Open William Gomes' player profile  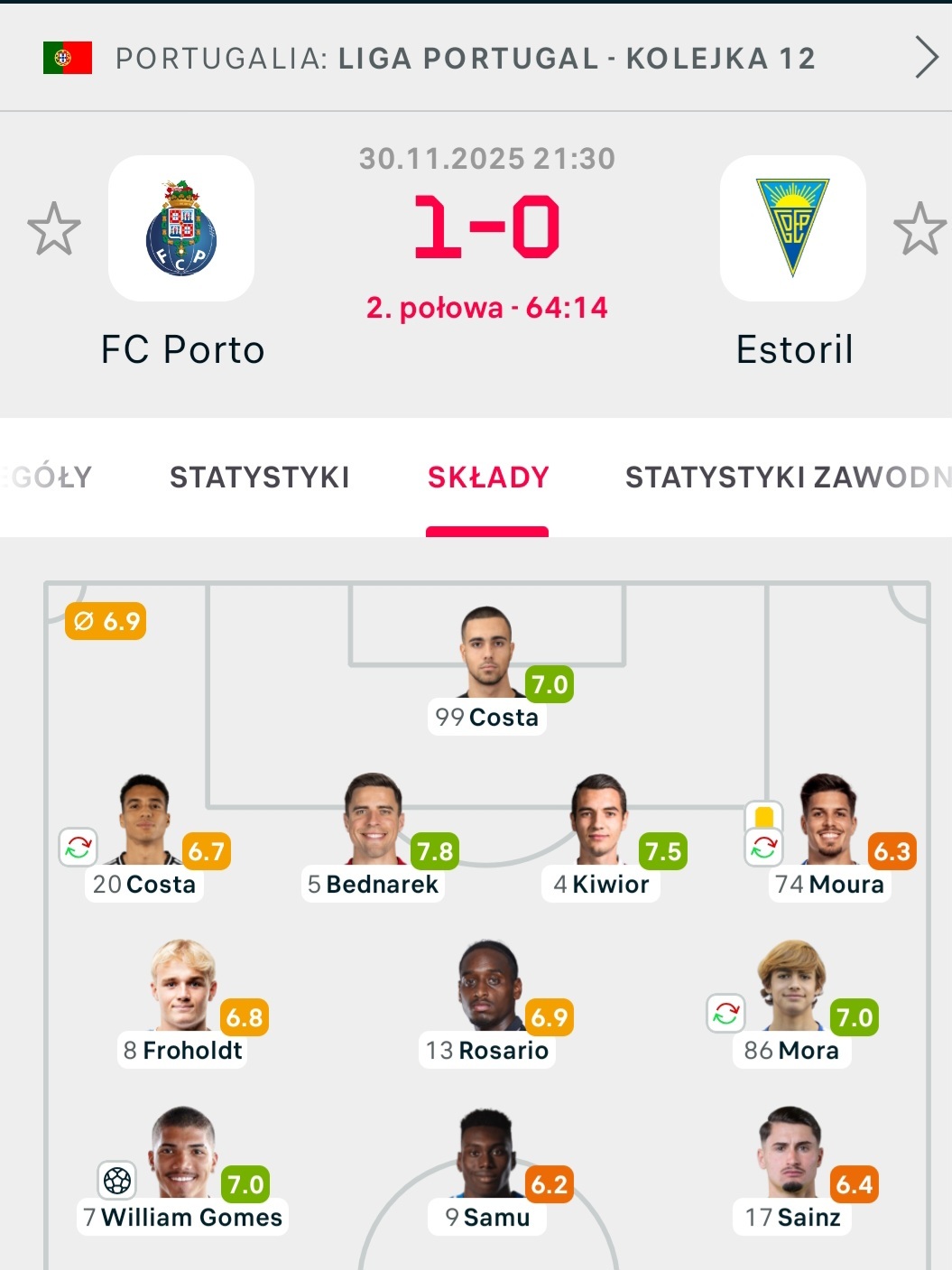(183, 1170)
